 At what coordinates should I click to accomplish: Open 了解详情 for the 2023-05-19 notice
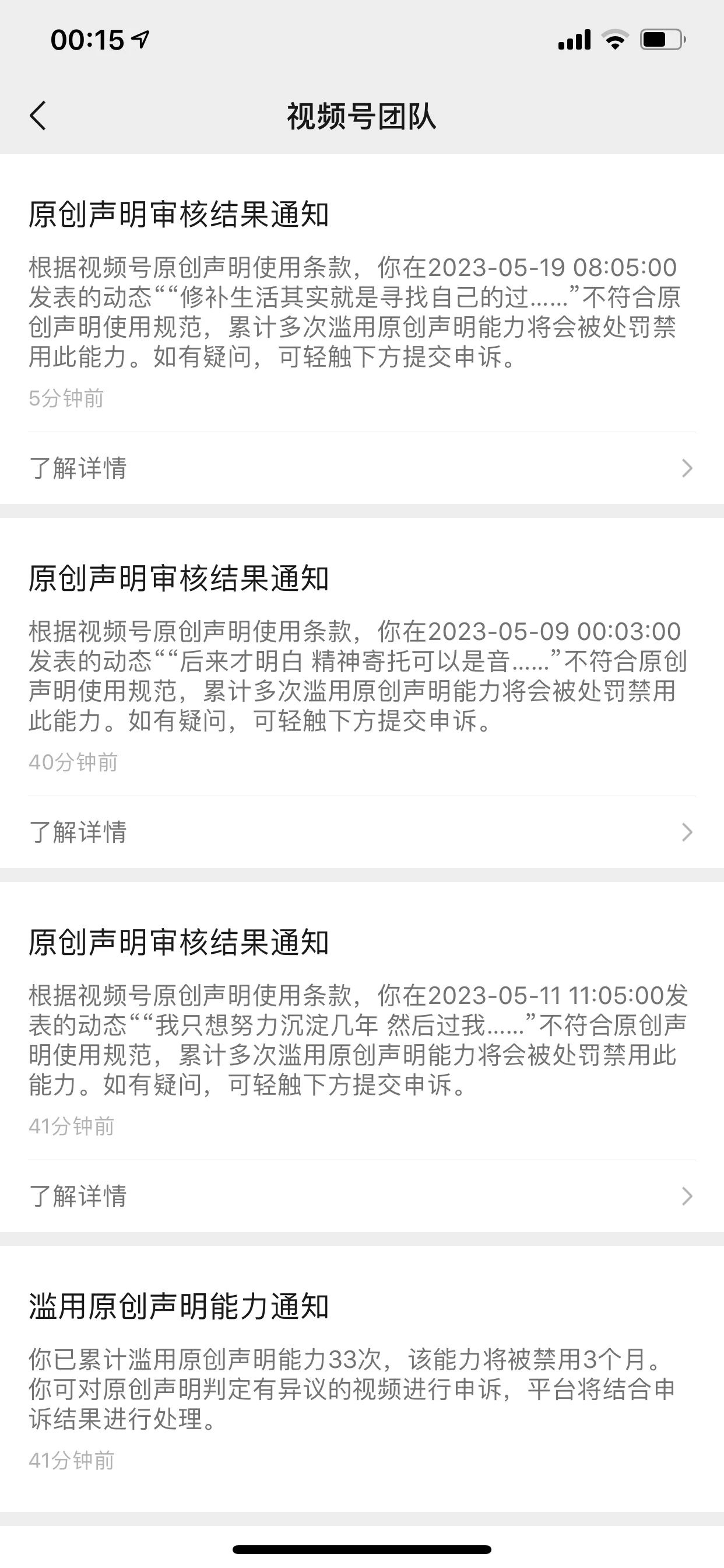tap(362, 468)
